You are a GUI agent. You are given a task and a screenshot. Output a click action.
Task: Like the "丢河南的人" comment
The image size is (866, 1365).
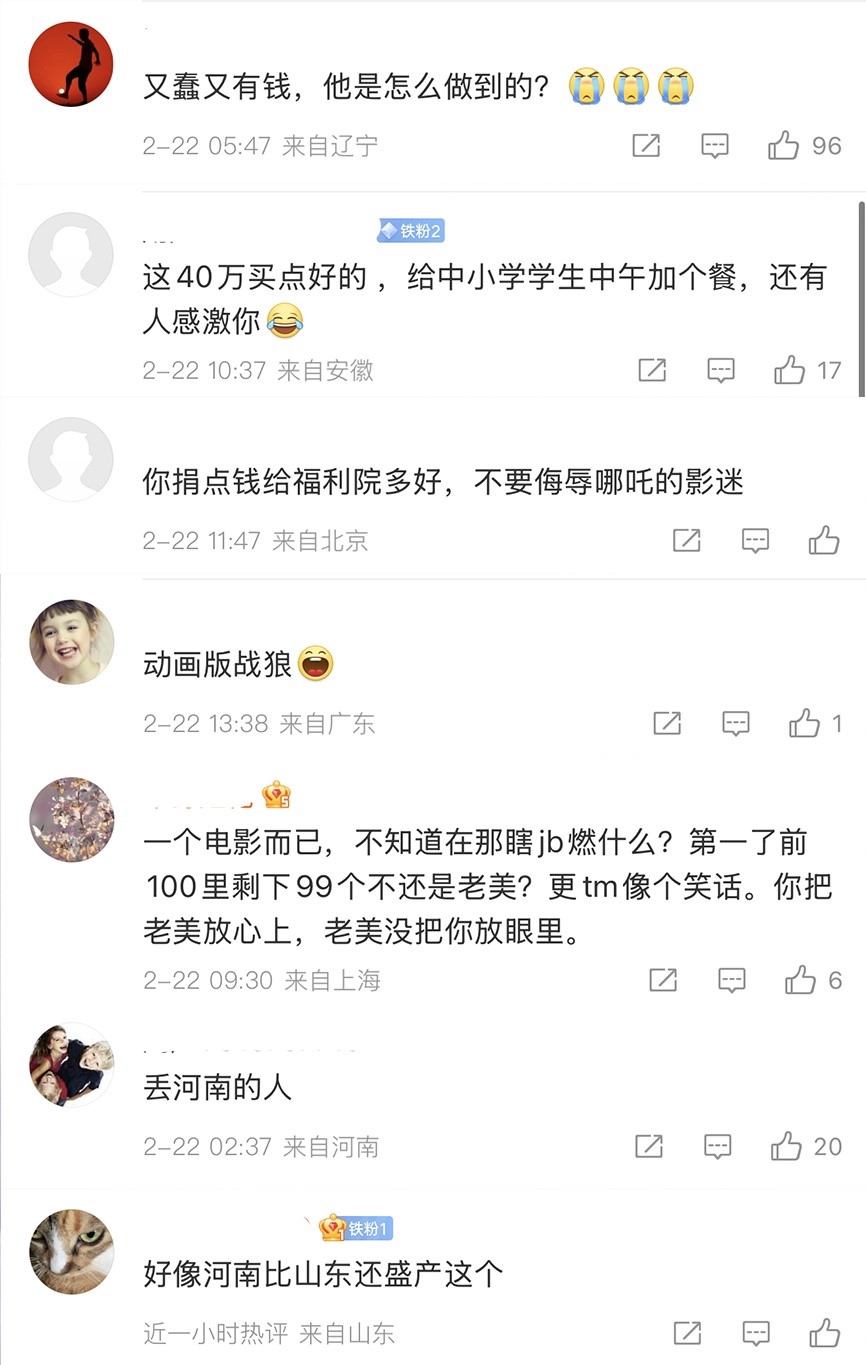click(x=787, y=1146)
